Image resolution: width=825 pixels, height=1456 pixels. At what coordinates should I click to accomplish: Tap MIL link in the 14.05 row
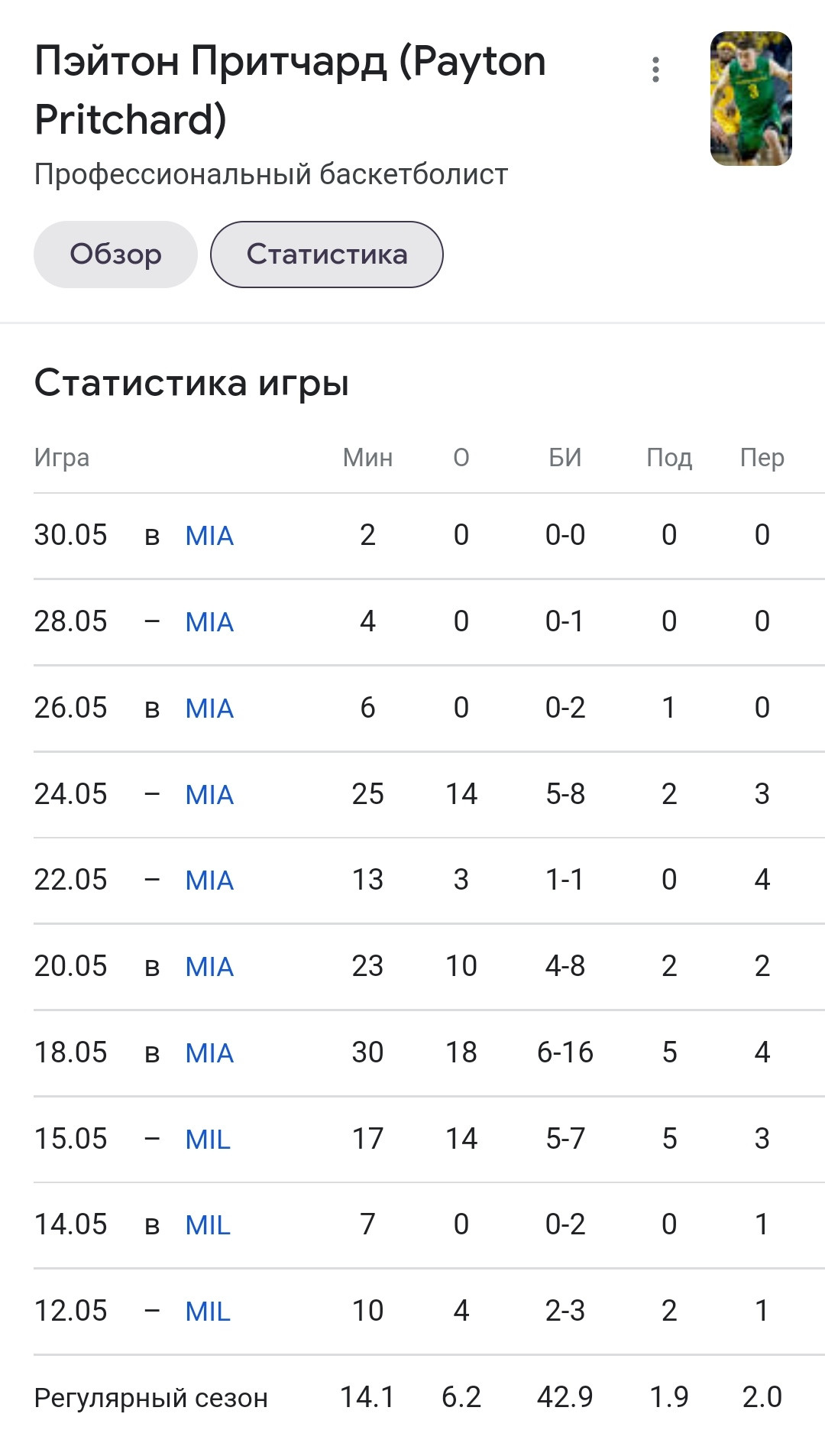208,1225
